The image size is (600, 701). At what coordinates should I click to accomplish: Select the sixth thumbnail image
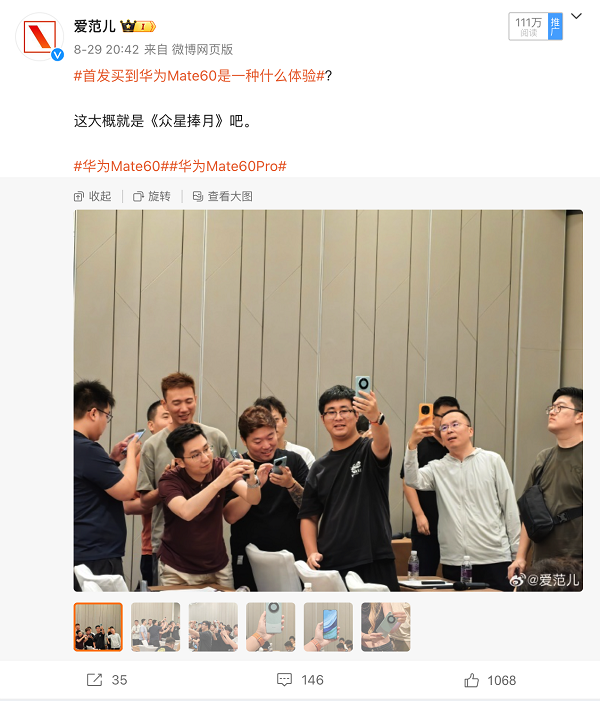(385, 627)
